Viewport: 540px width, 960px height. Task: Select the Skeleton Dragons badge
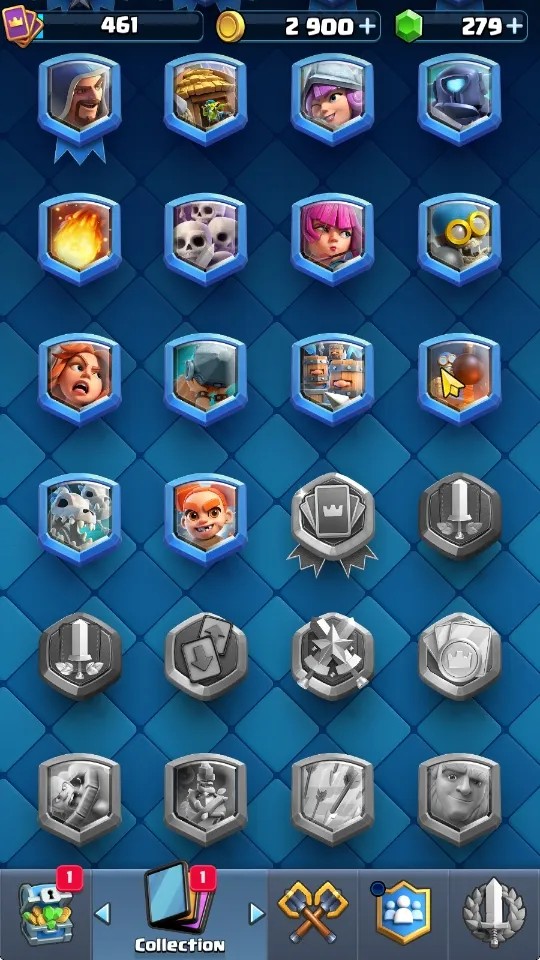(80, 519)
